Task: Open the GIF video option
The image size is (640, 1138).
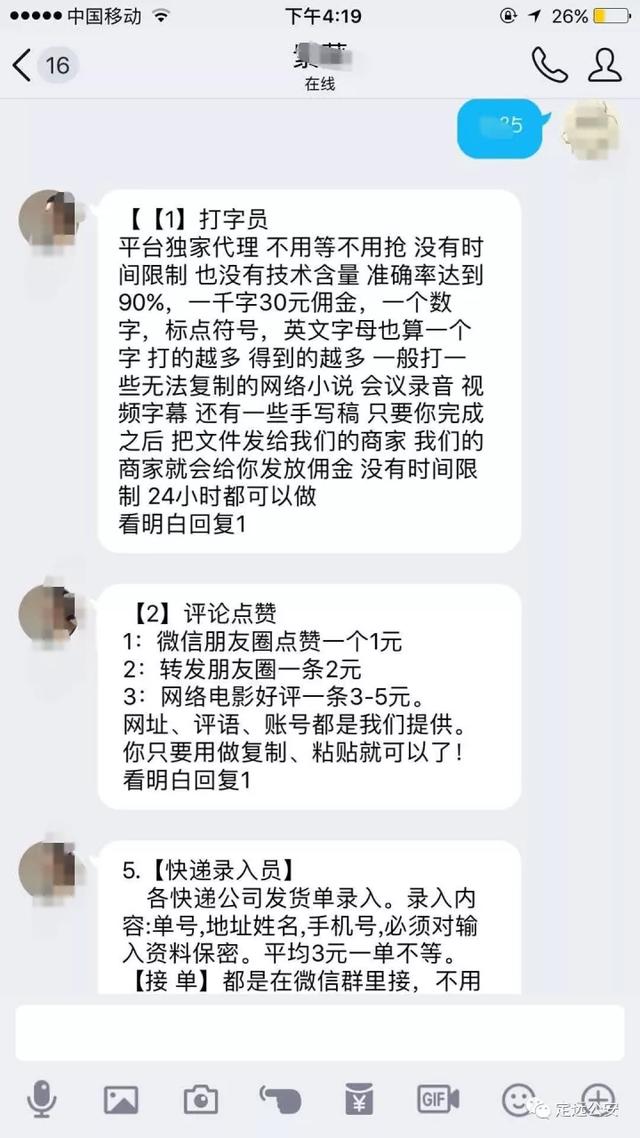Action: tap(438, 1099)
